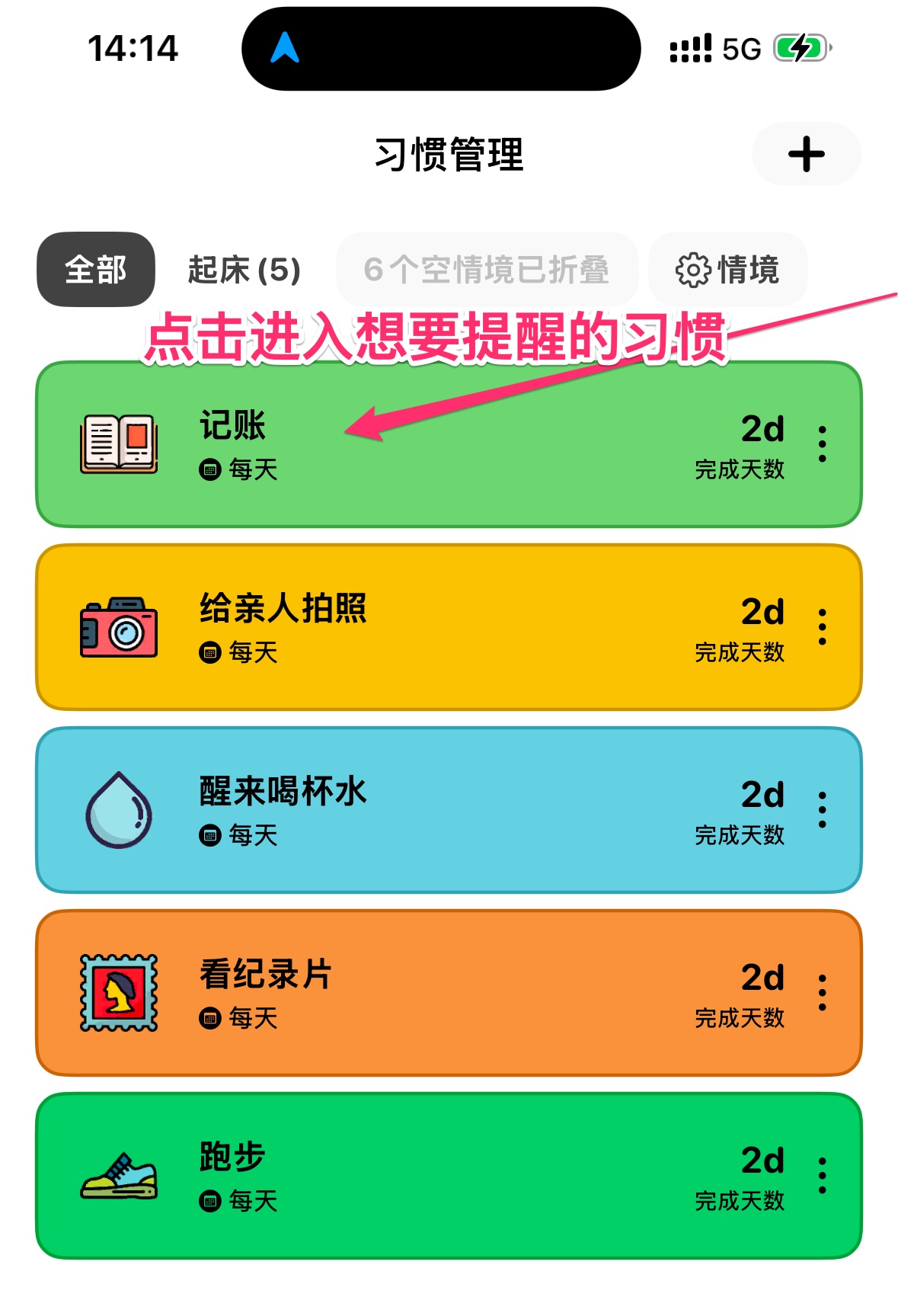Open the overflow menu for 看纪录片
The image size is (898, 1316).
click(x=822, y=993)
